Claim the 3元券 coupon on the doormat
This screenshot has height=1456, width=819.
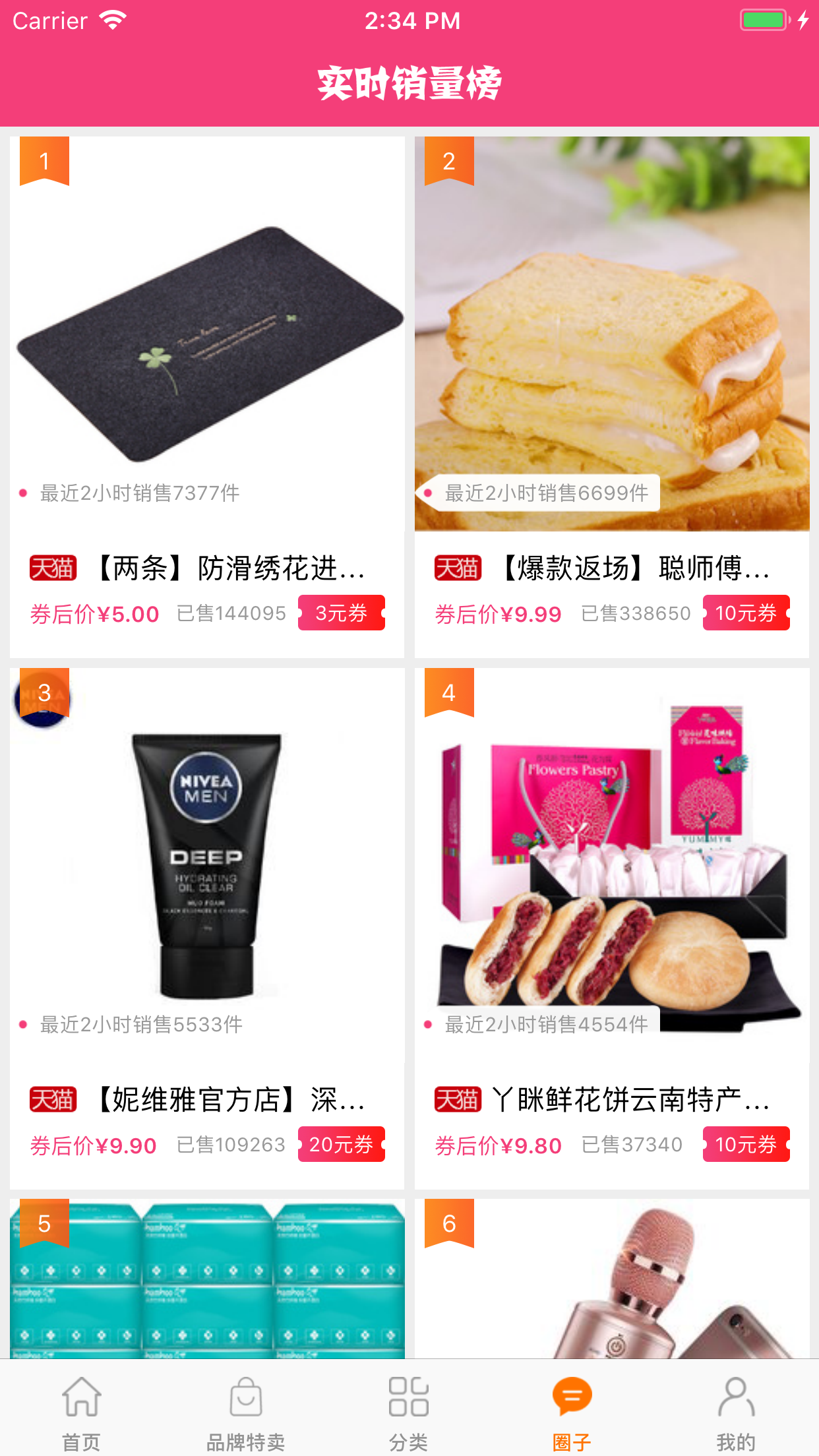(341, 613)
